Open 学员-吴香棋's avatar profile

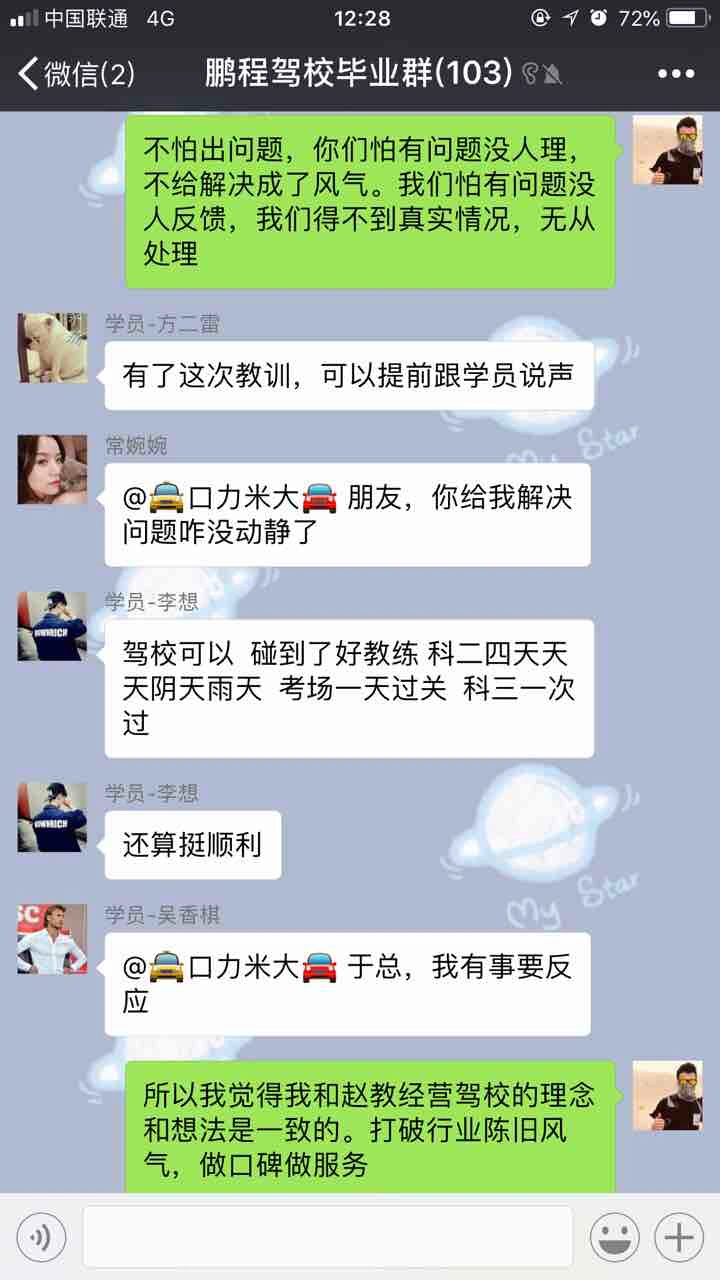(x=52, y=939)
